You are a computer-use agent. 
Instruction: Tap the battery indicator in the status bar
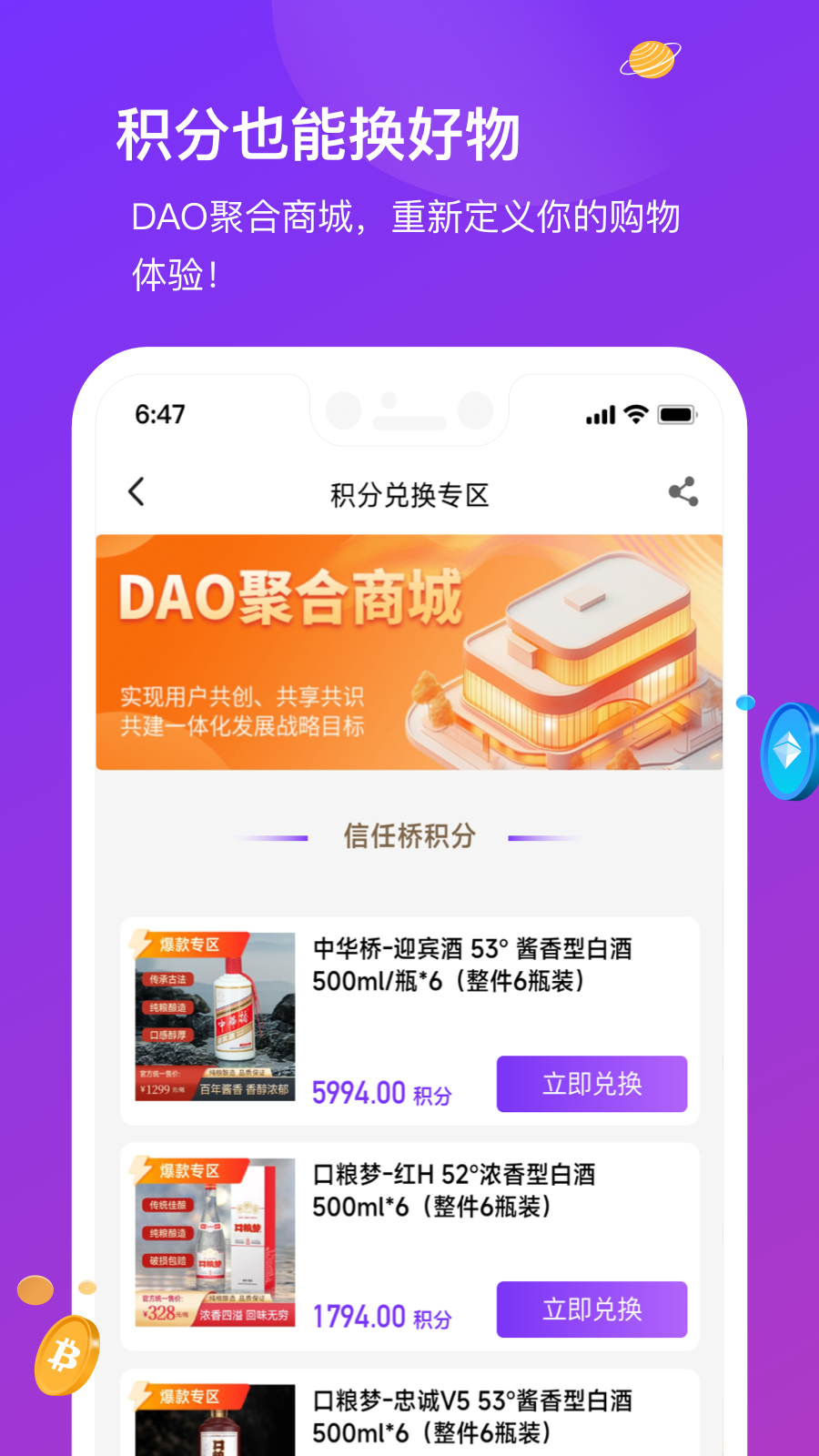[x=674, y=413]
